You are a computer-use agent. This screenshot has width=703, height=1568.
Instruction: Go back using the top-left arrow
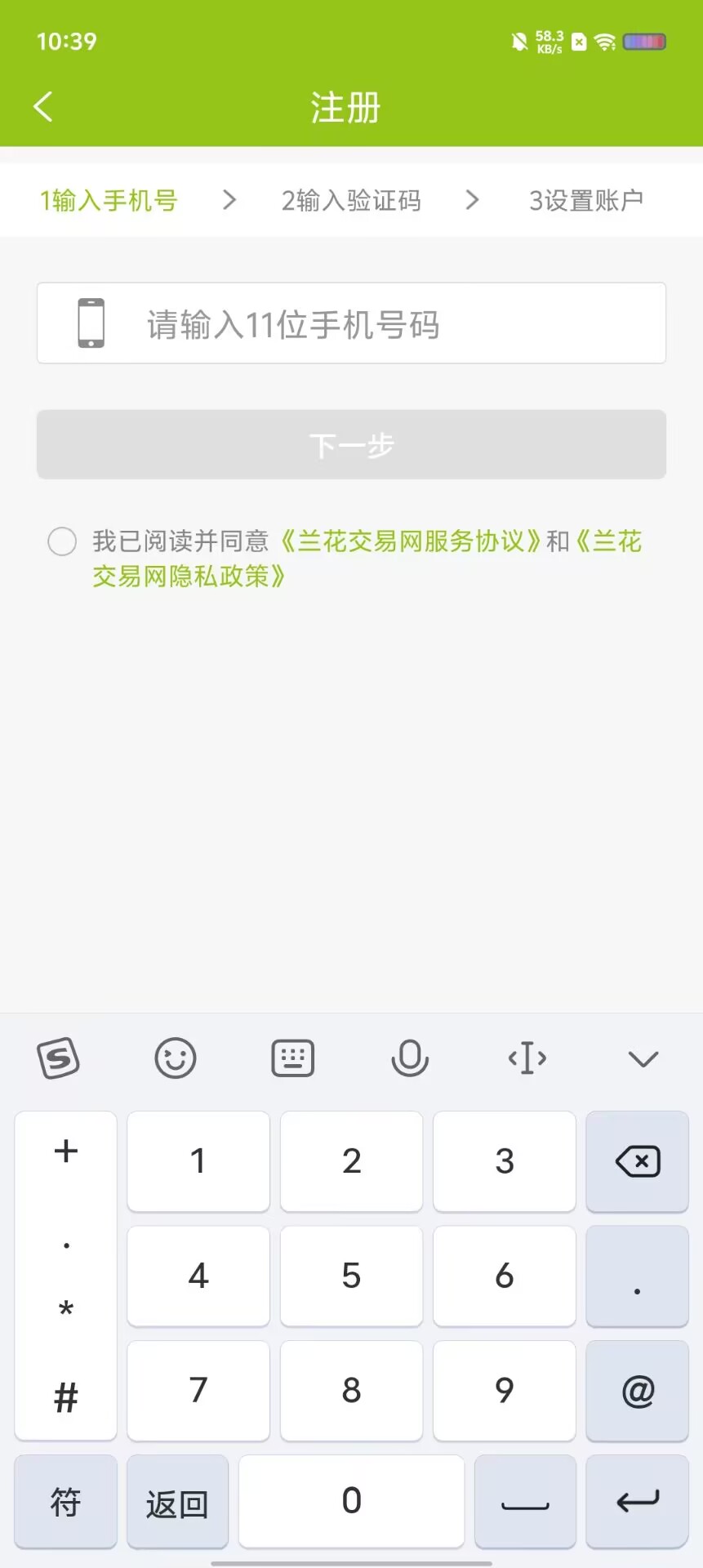coord(43,107)
